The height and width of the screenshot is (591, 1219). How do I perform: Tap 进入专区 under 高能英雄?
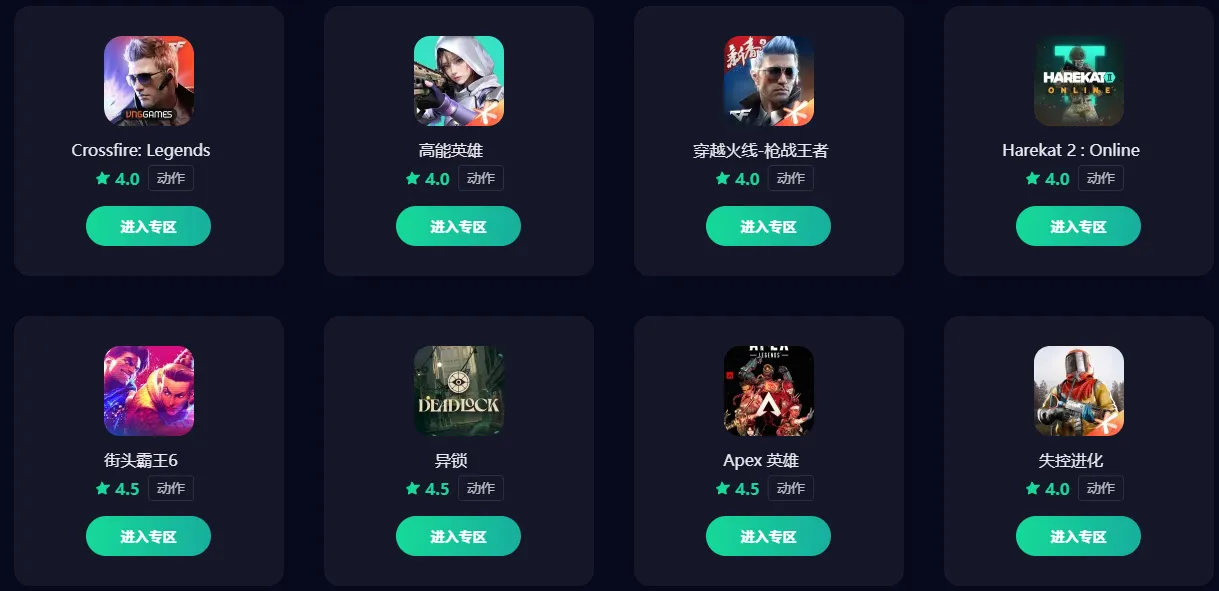point(458,226)
